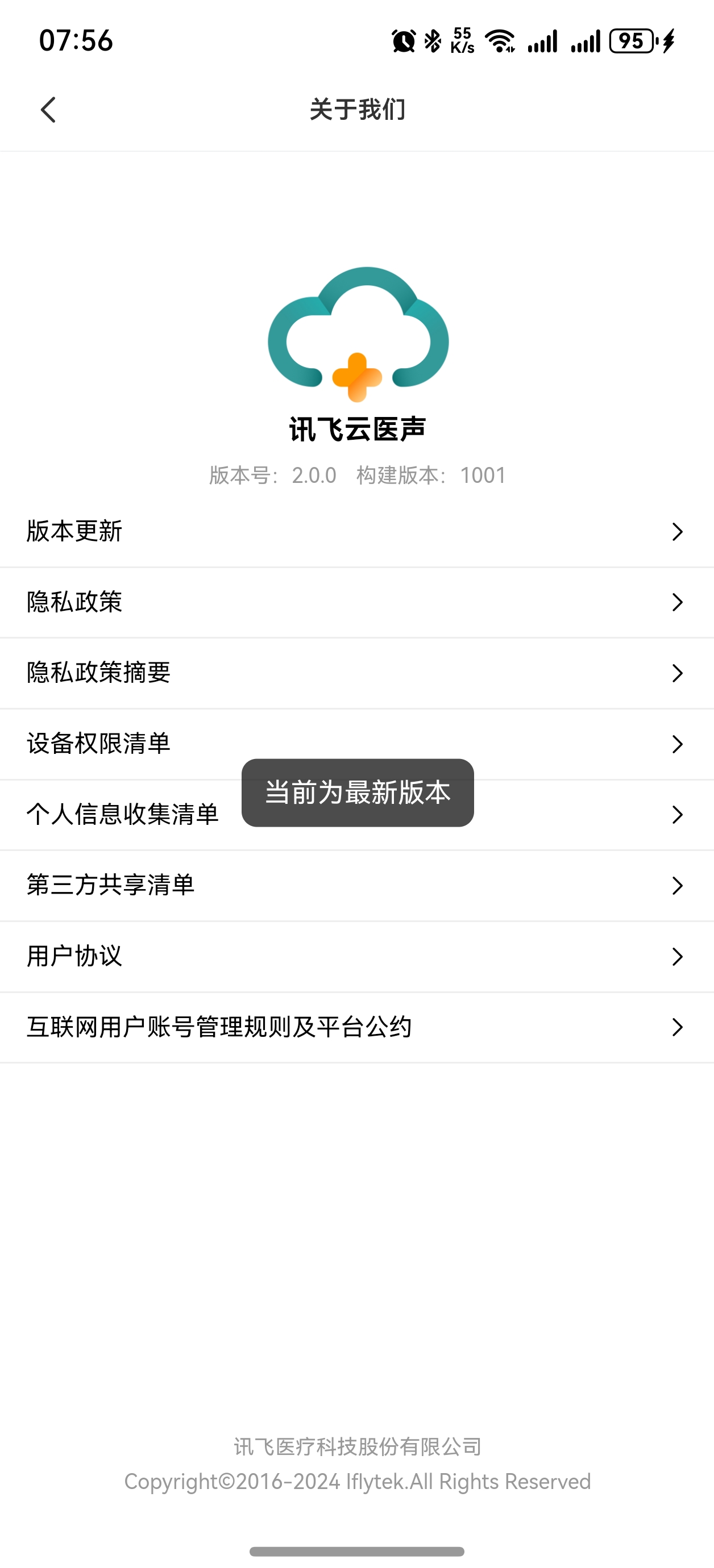The width and height of the screenshot is (714, 1568).
Task: Open 版本更新 row
Action: pyautogui.click(x=357, y=531)
